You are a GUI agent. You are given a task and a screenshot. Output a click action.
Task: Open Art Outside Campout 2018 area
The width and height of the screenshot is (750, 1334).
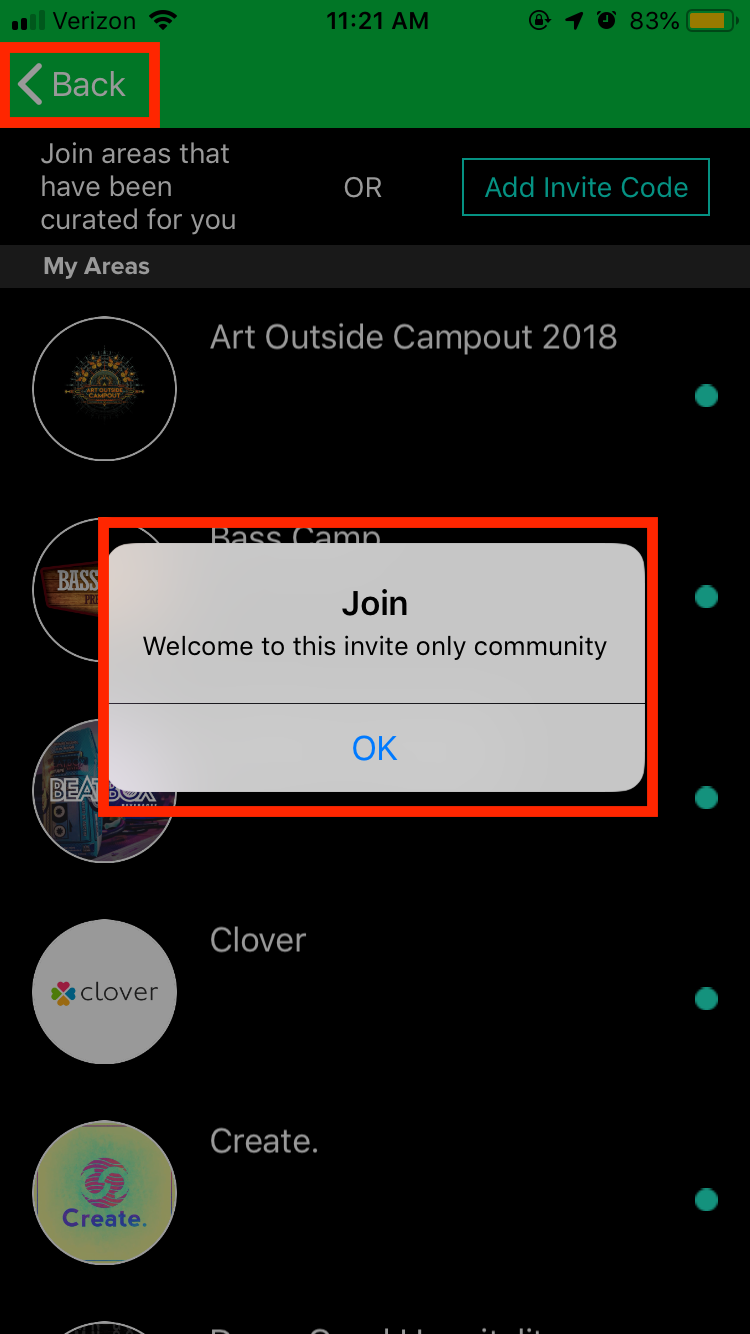pos(413,338)
